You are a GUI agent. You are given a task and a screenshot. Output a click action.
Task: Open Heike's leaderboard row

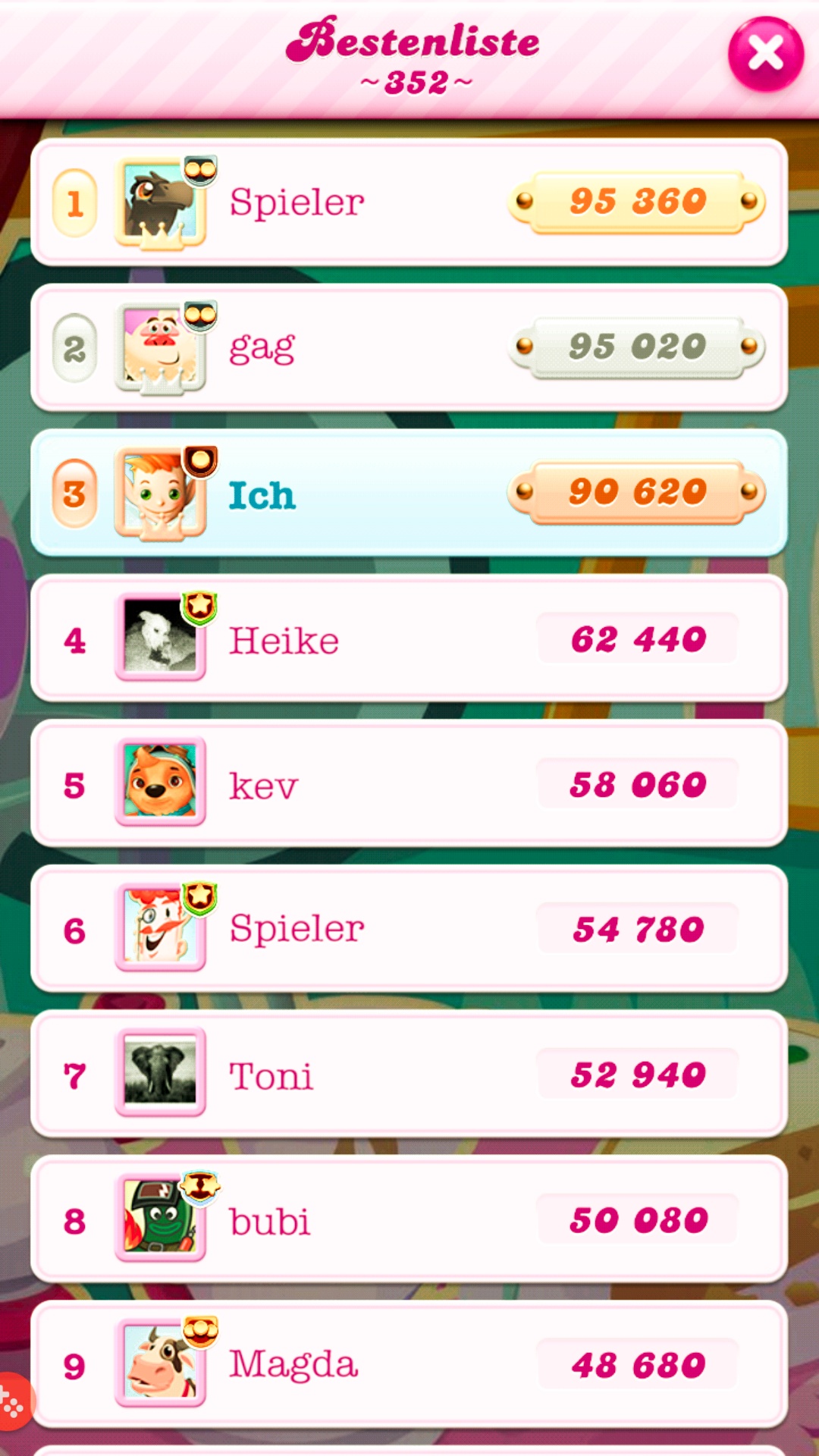tap(409, 639)
